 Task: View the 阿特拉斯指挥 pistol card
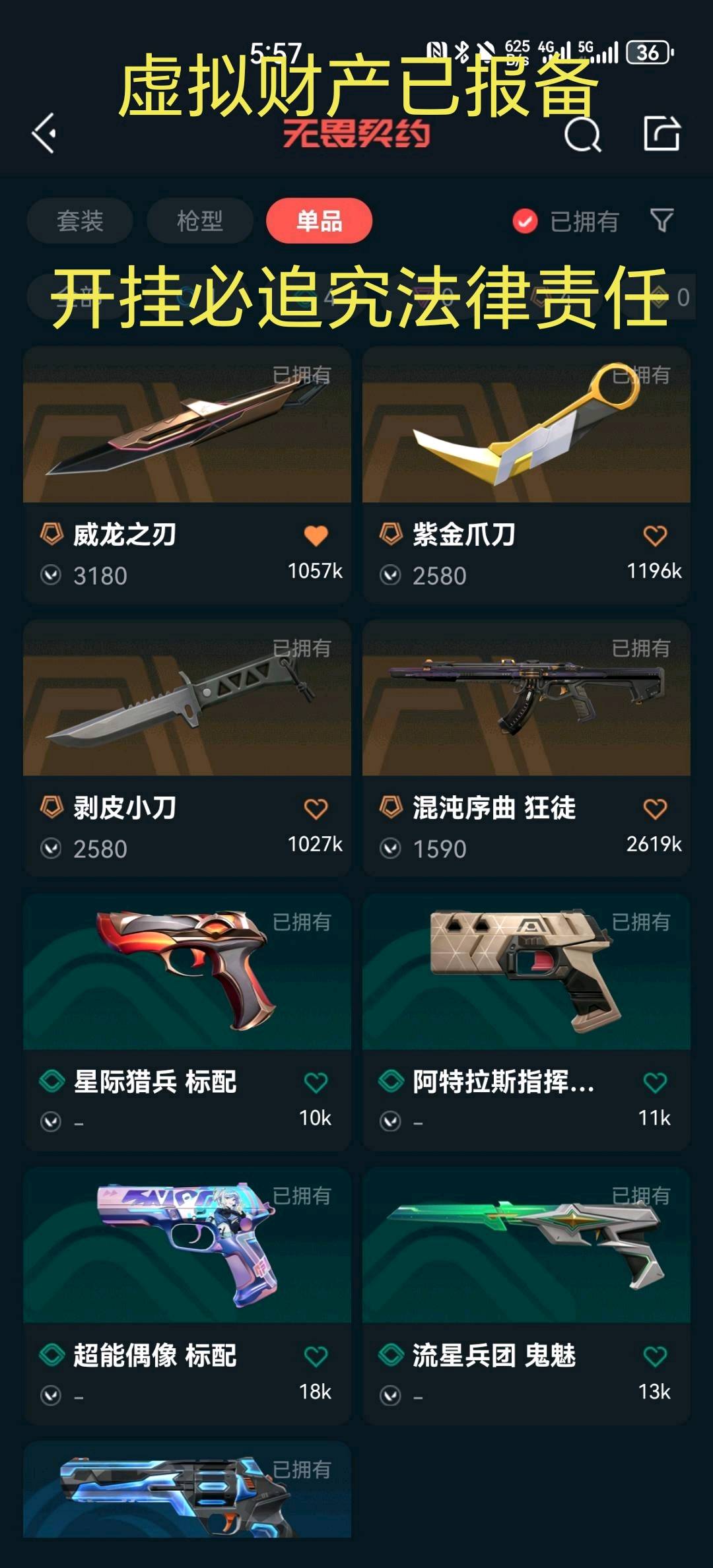click(526, 1022)
